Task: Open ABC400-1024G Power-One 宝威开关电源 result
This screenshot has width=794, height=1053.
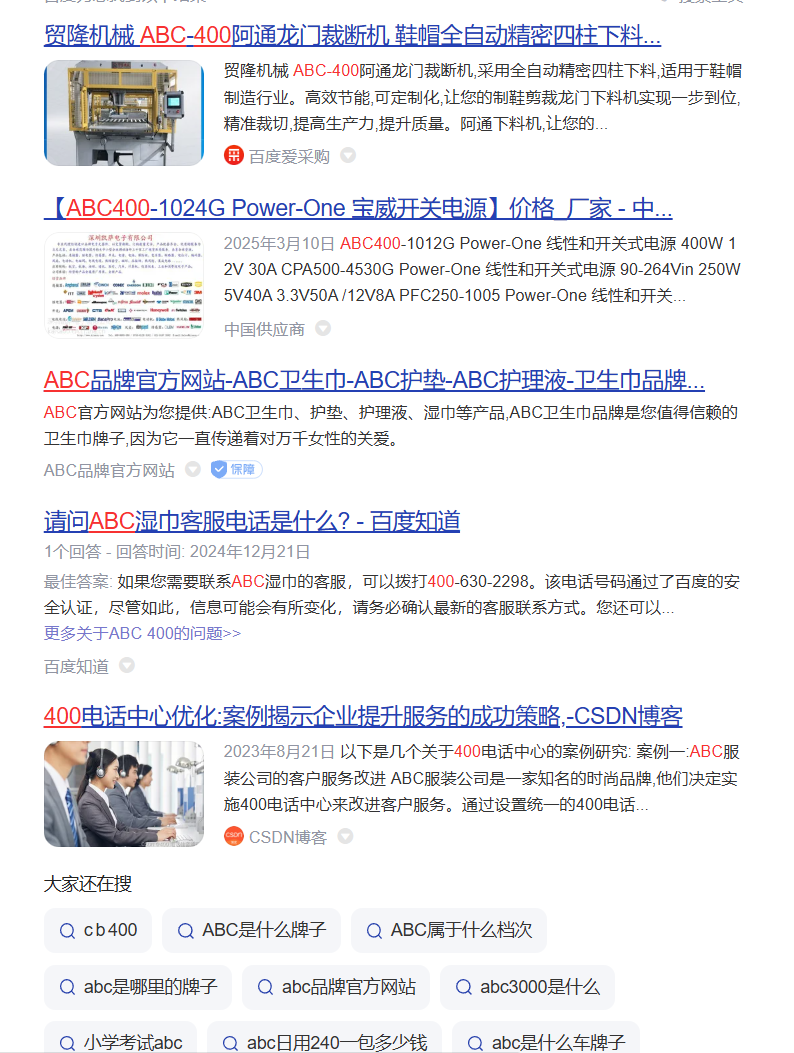Action: point(358,208)
